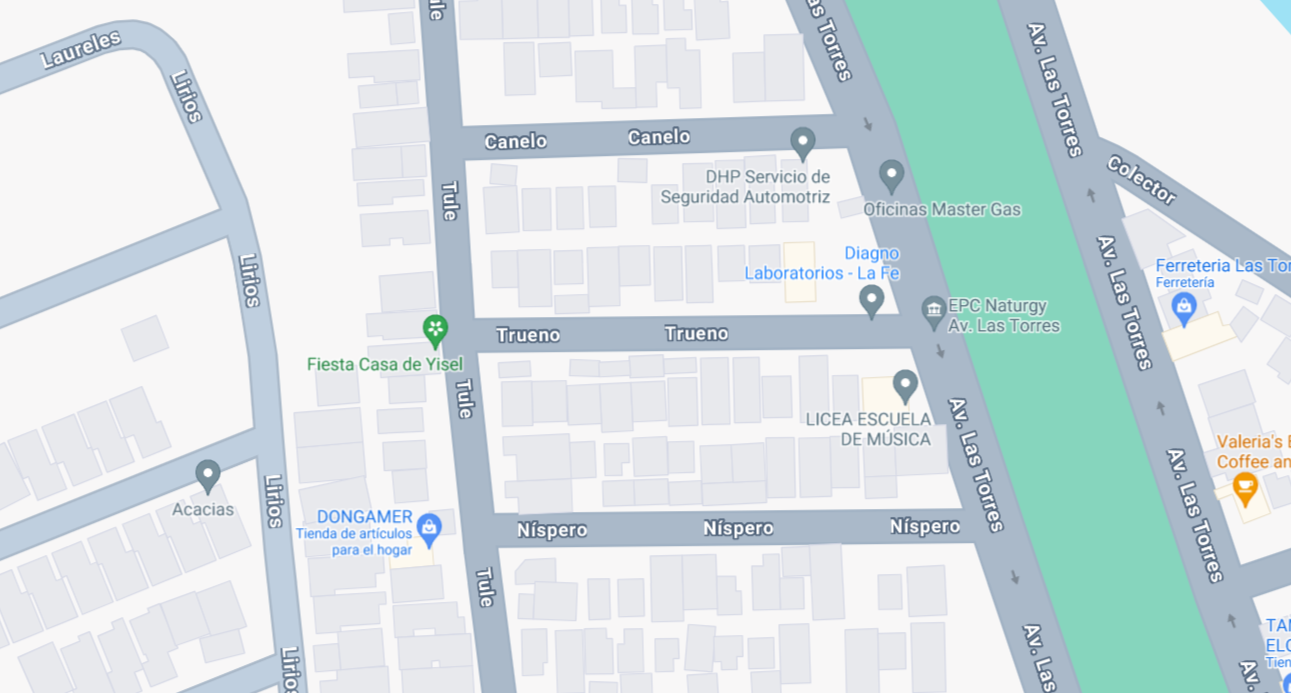
Task: Open EPC Naturgy Av. Las Torres marker
Action: tap(934, 313)
